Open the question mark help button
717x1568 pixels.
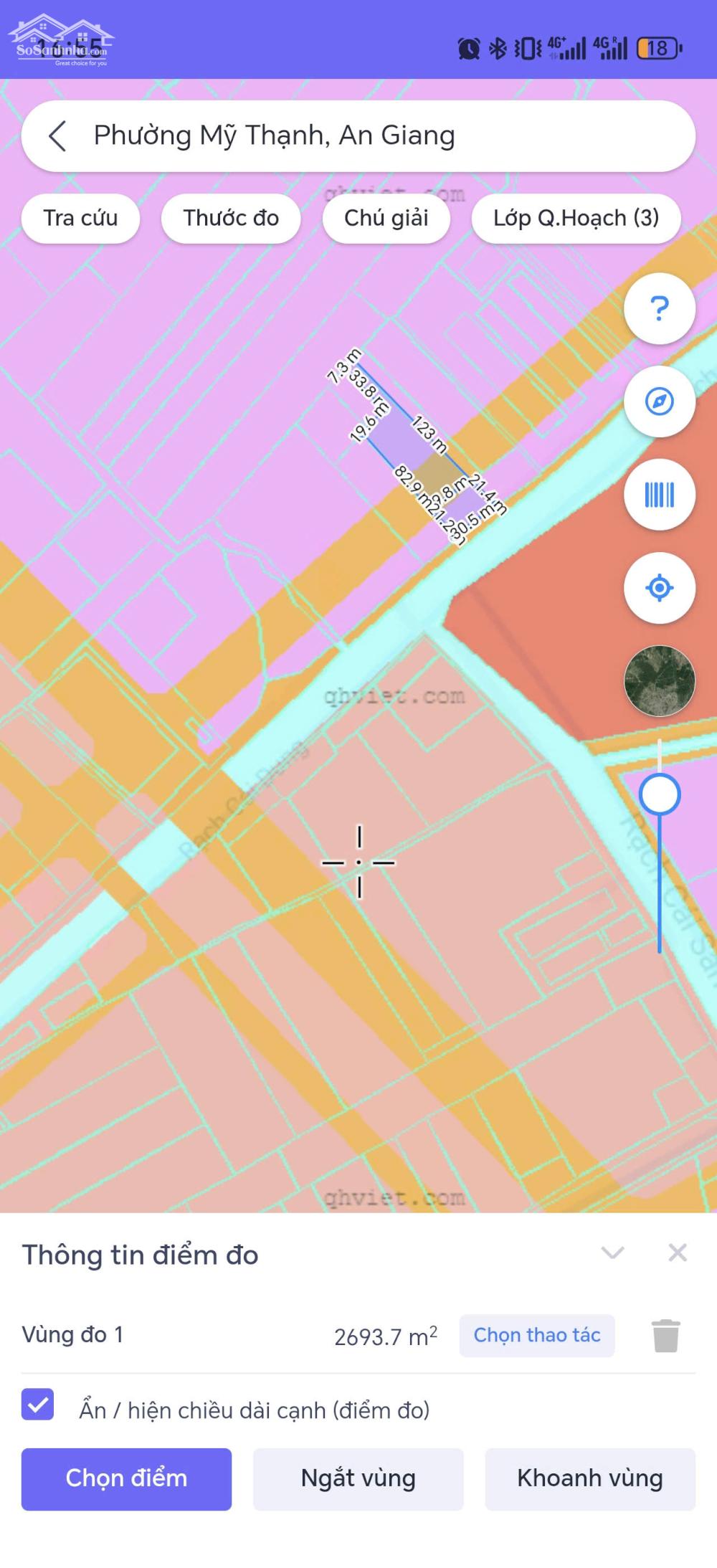[x=659, y=308]
